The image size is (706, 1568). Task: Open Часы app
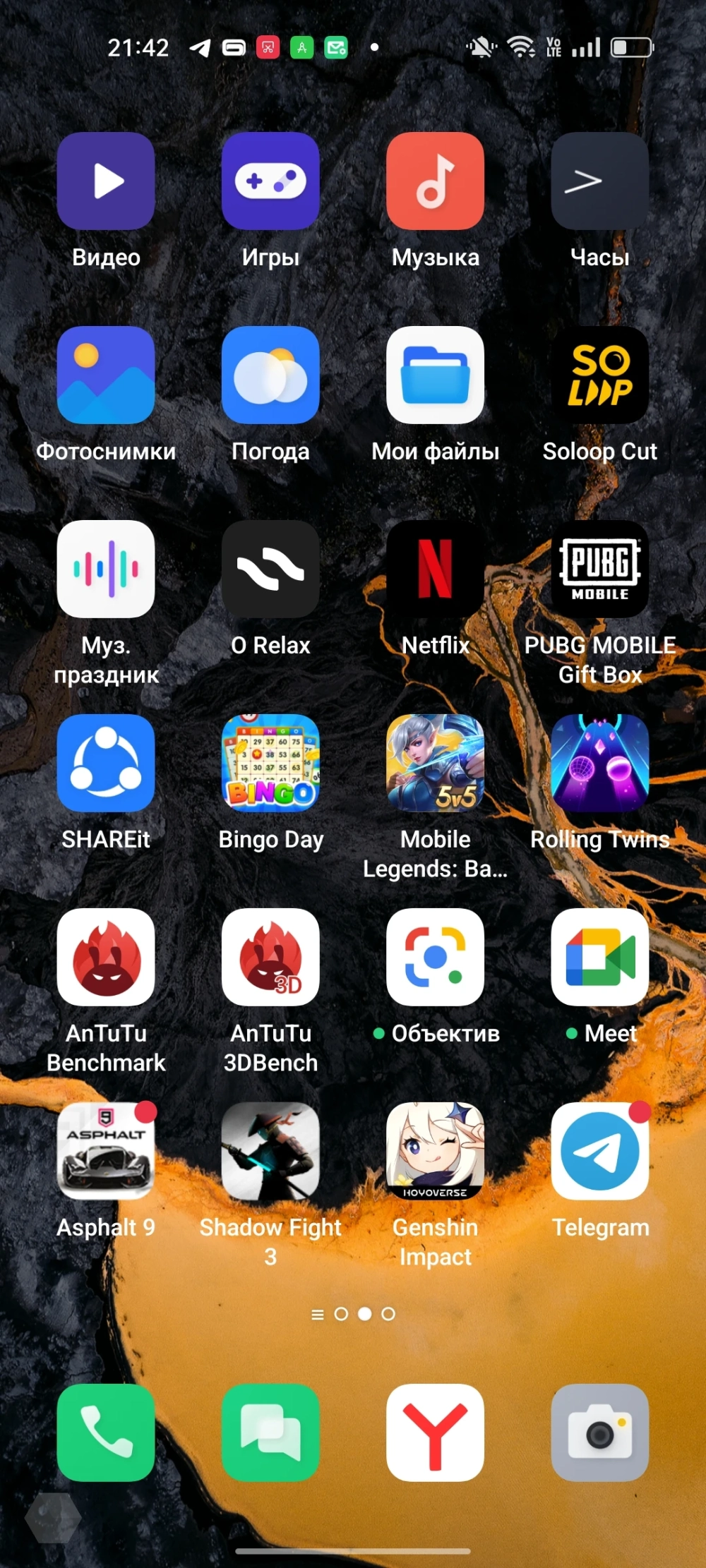(599, 181)
